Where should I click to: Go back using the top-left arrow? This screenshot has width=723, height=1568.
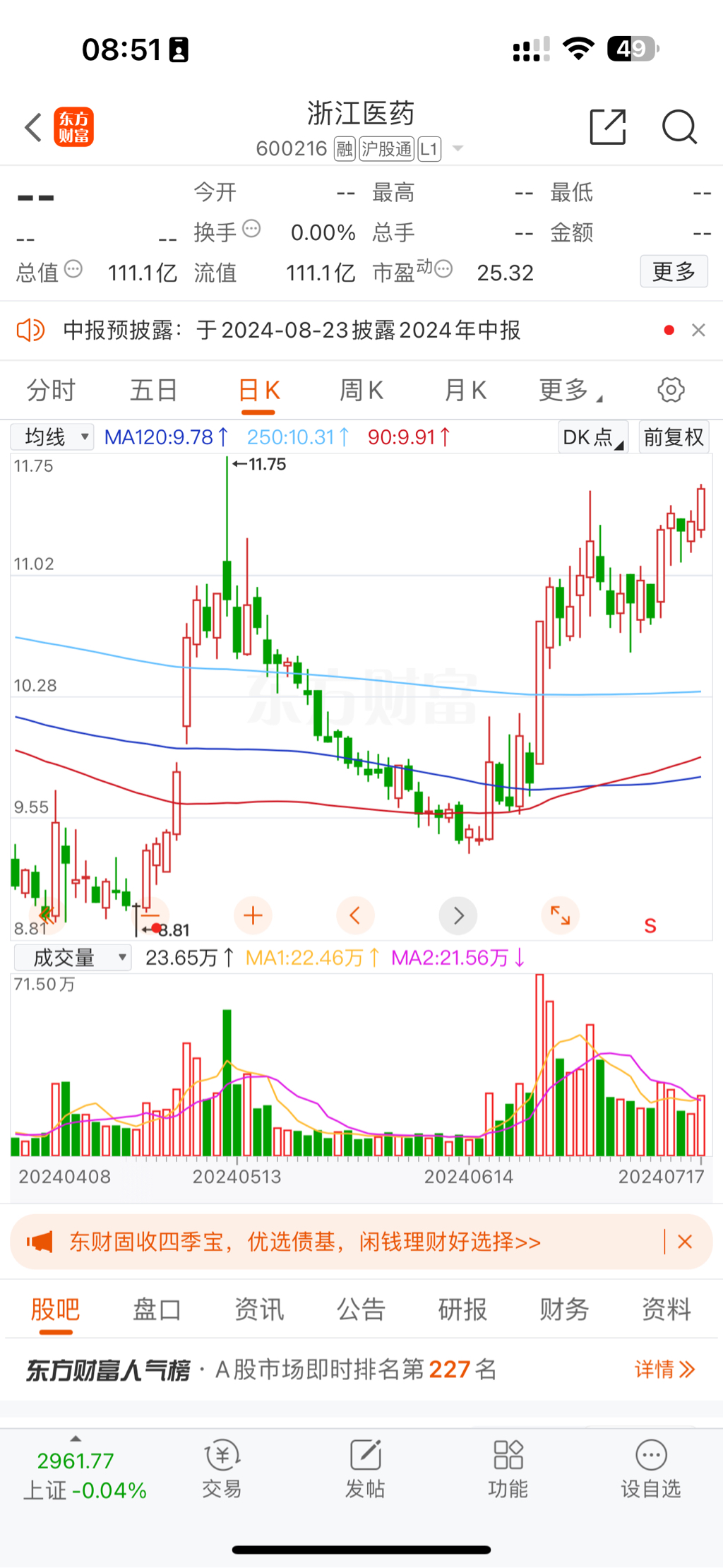tap(33, 128)
